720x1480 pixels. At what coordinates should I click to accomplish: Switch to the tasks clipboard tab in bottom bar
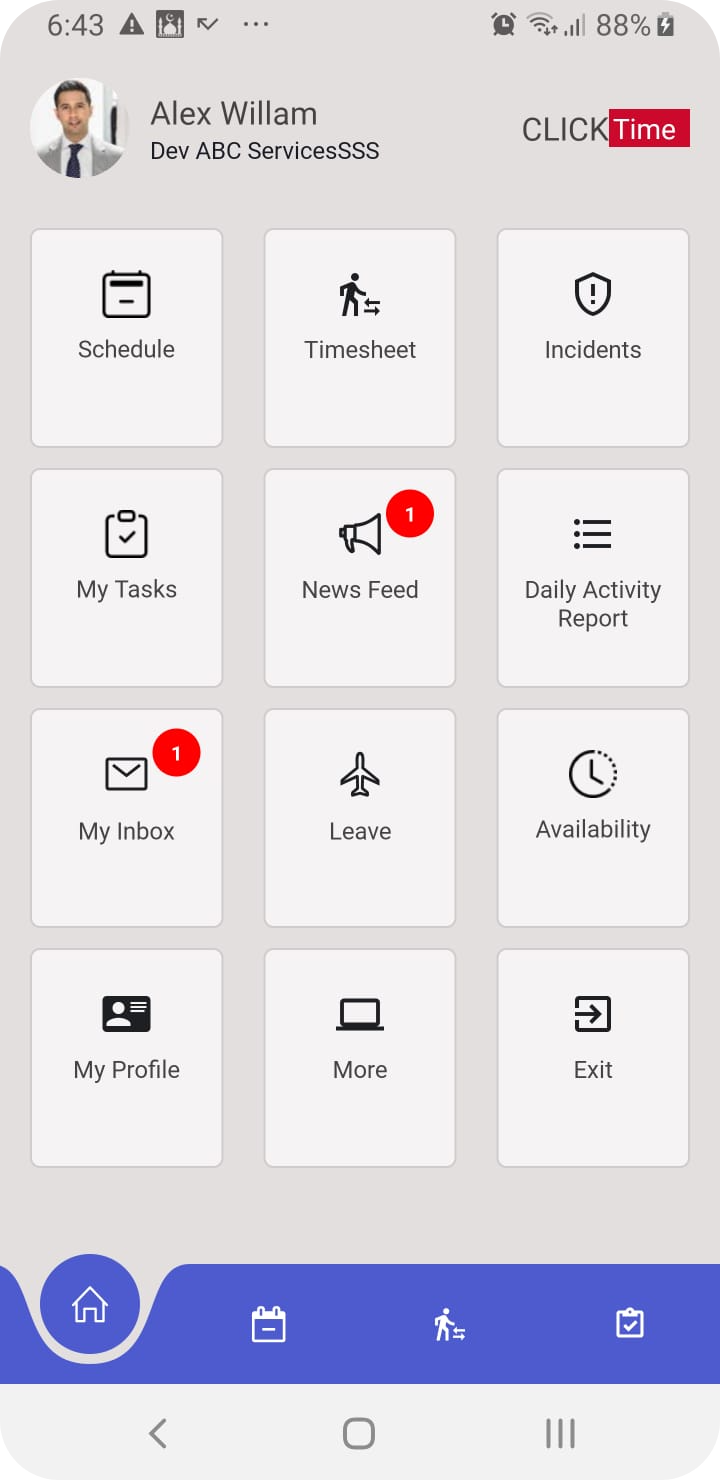630,1324
